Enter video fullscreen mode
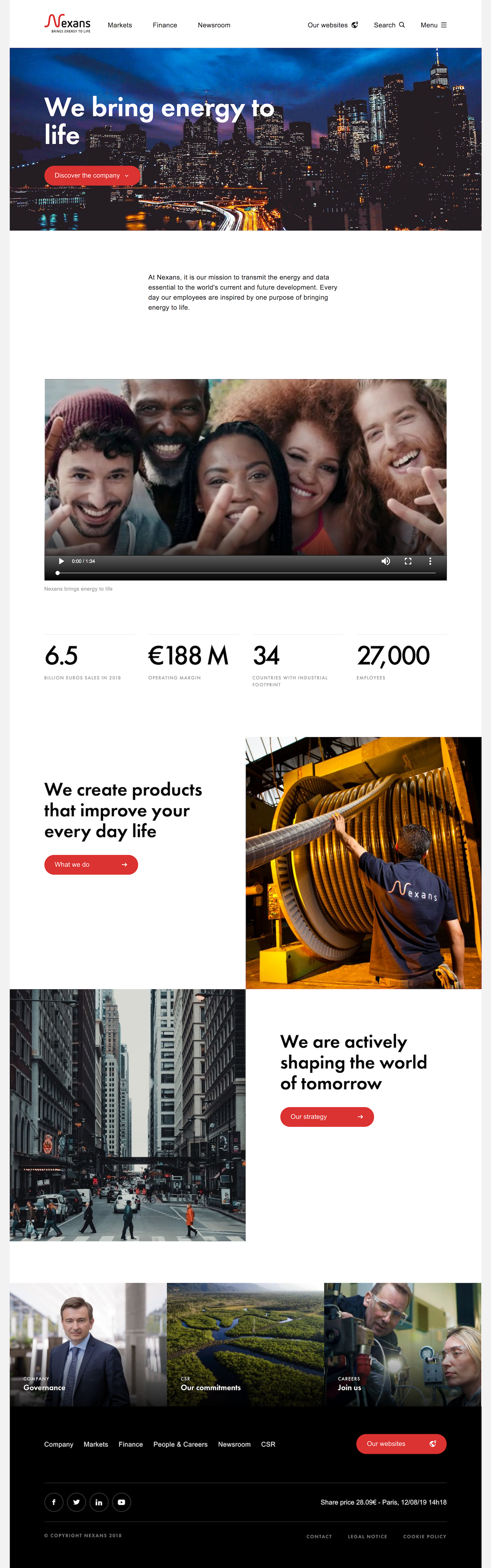 [x=408, y=561]
